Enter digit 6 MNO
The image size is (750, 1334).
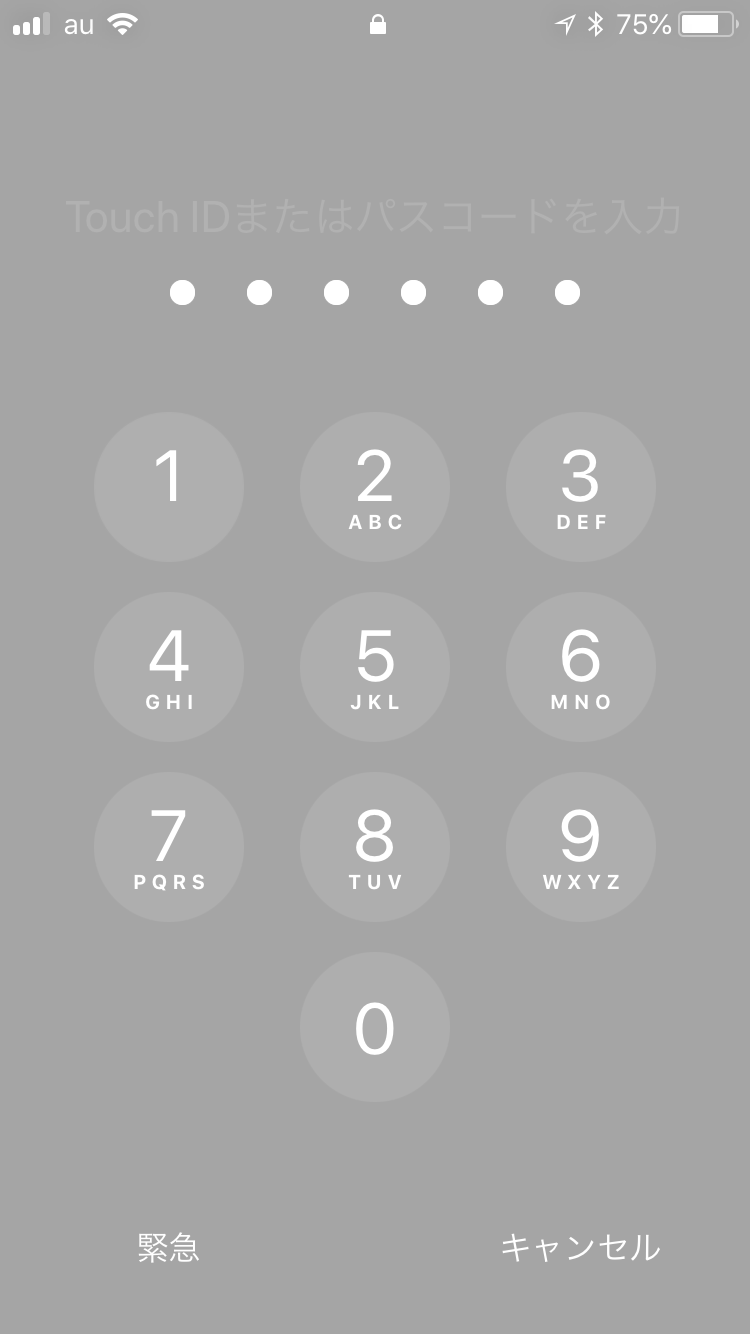[x=581, y=667]
